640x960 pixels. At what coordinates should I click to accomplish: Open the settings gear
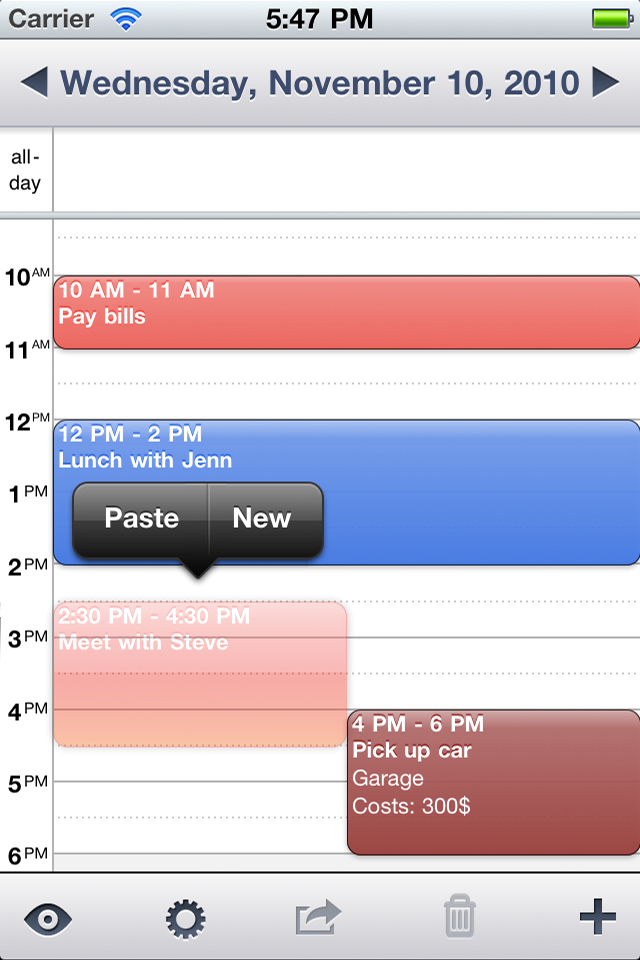tap(186, 917)
